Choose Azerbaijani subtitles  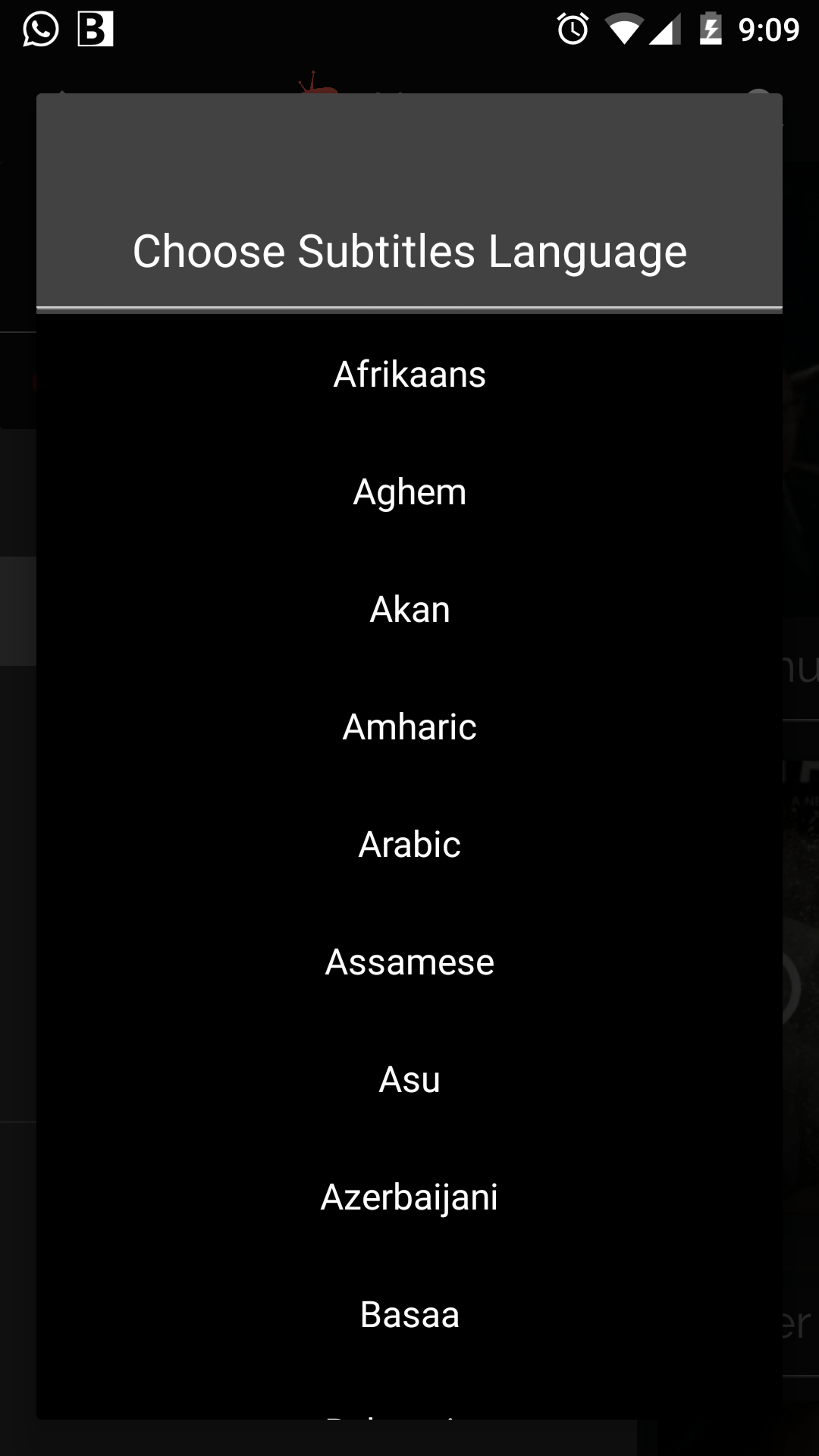pos(409,1197)
